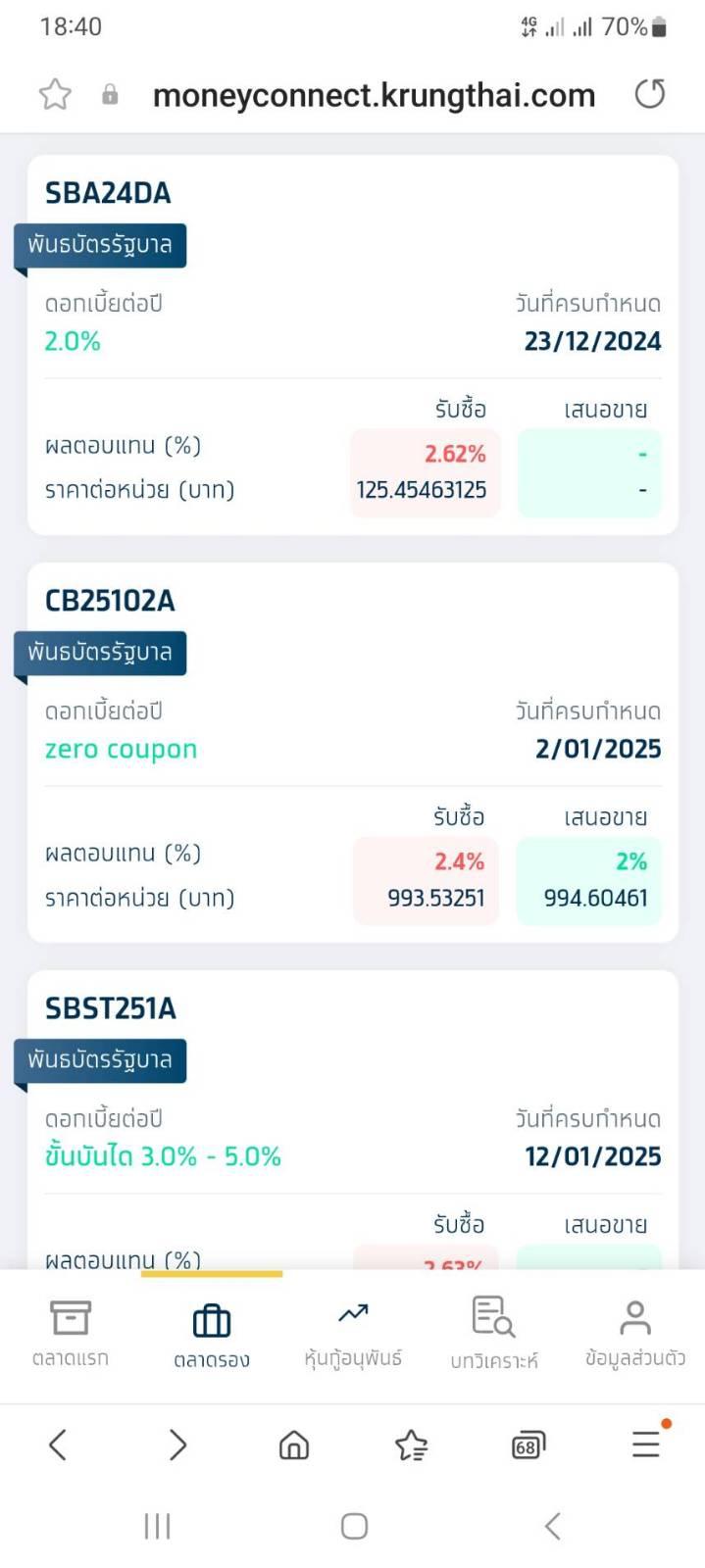Bookmark this page with the star icon
705x1568 pixels.
[55, 94]
